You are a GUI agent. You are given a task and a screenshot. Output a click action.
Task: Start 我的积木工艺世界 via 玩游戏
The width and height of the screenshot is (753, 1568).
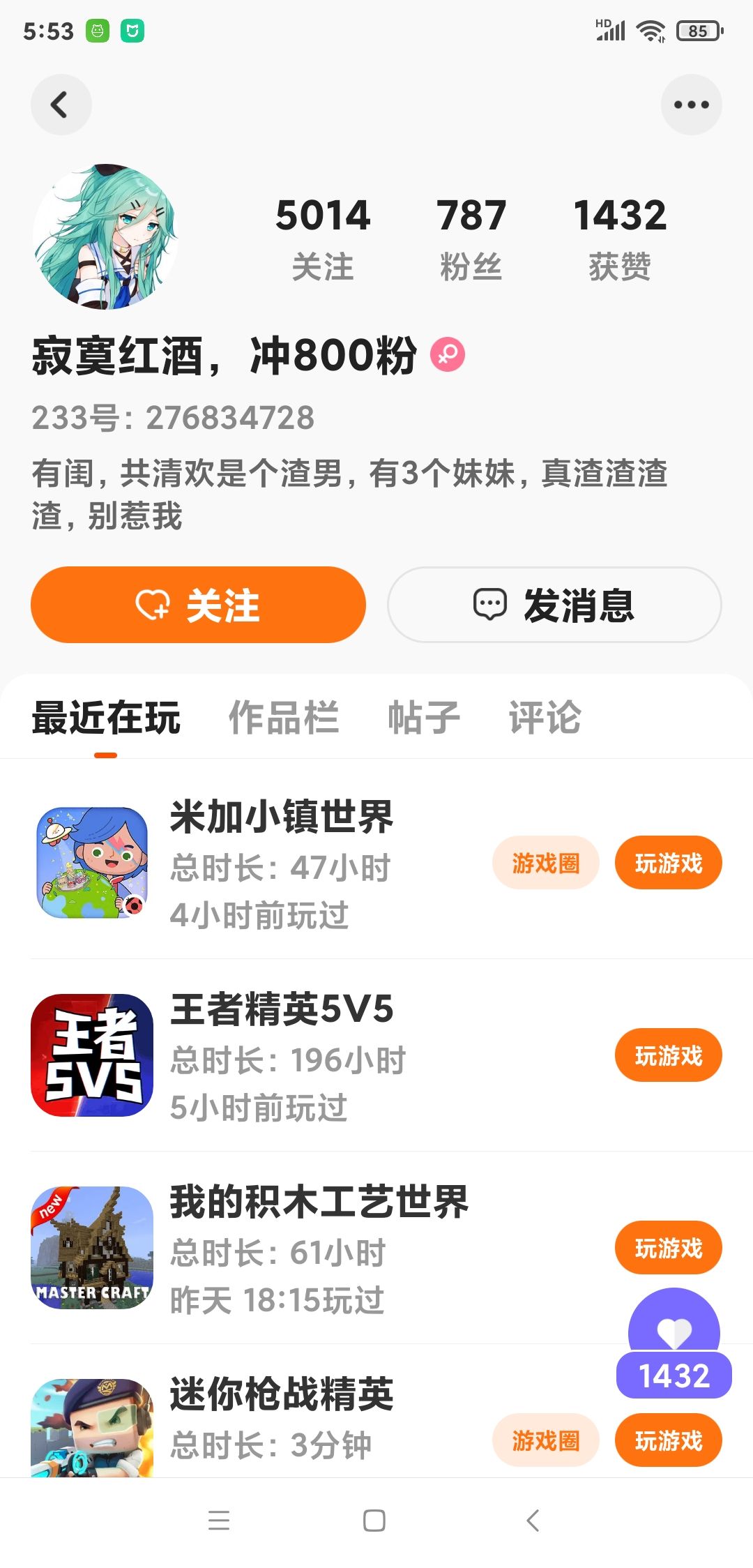(x=668, y=1248)
